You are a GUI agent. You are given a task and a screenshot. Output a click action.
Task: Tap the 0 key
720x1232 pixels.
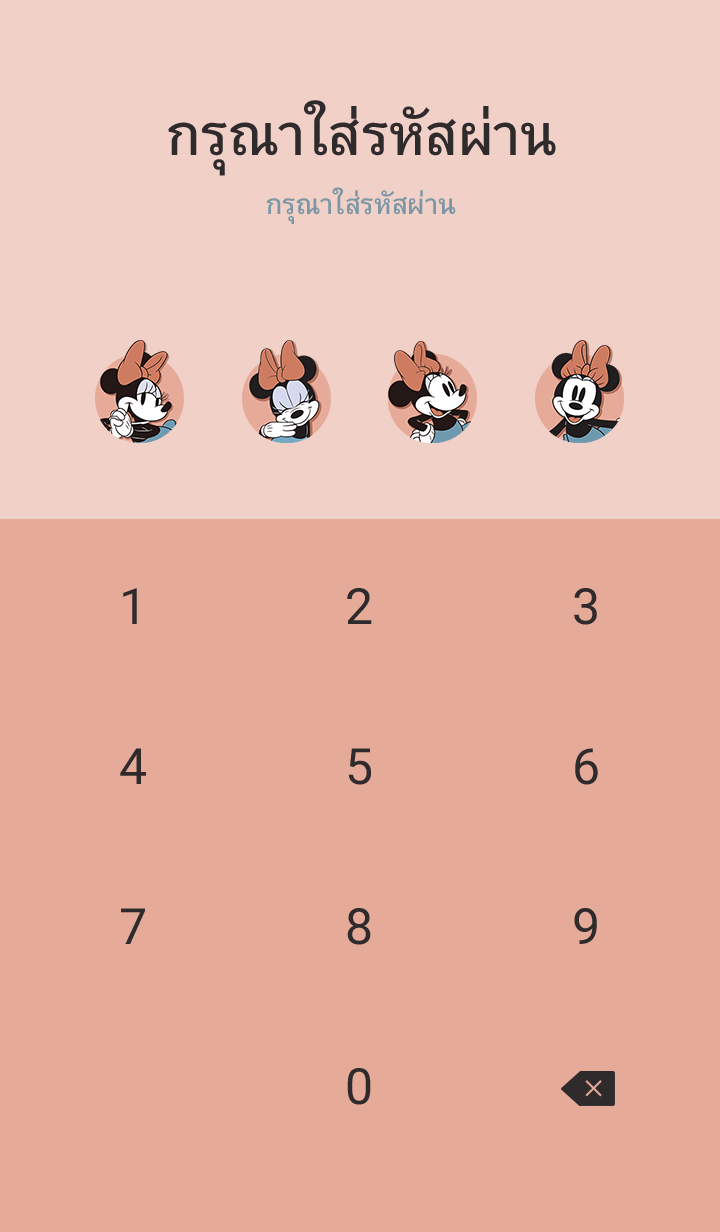[x=359, y=1087]
